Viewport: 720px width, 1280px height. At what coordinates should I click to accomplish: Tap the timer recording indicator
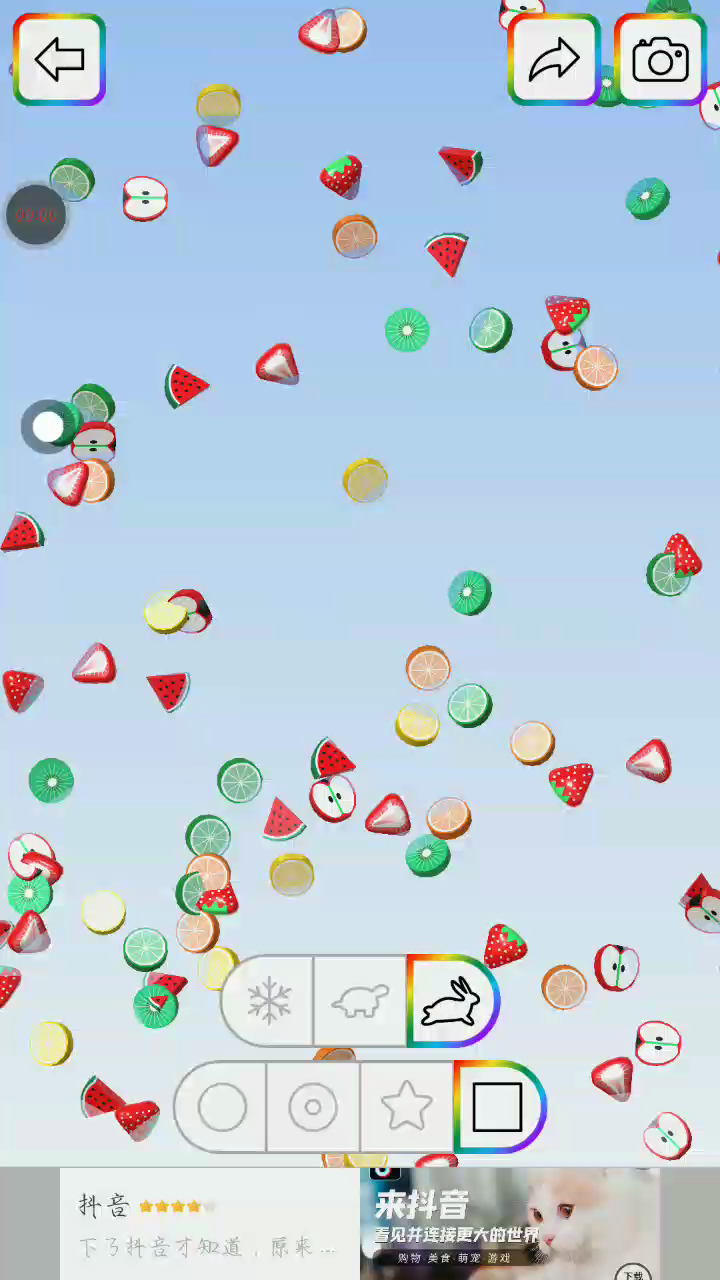36,214
